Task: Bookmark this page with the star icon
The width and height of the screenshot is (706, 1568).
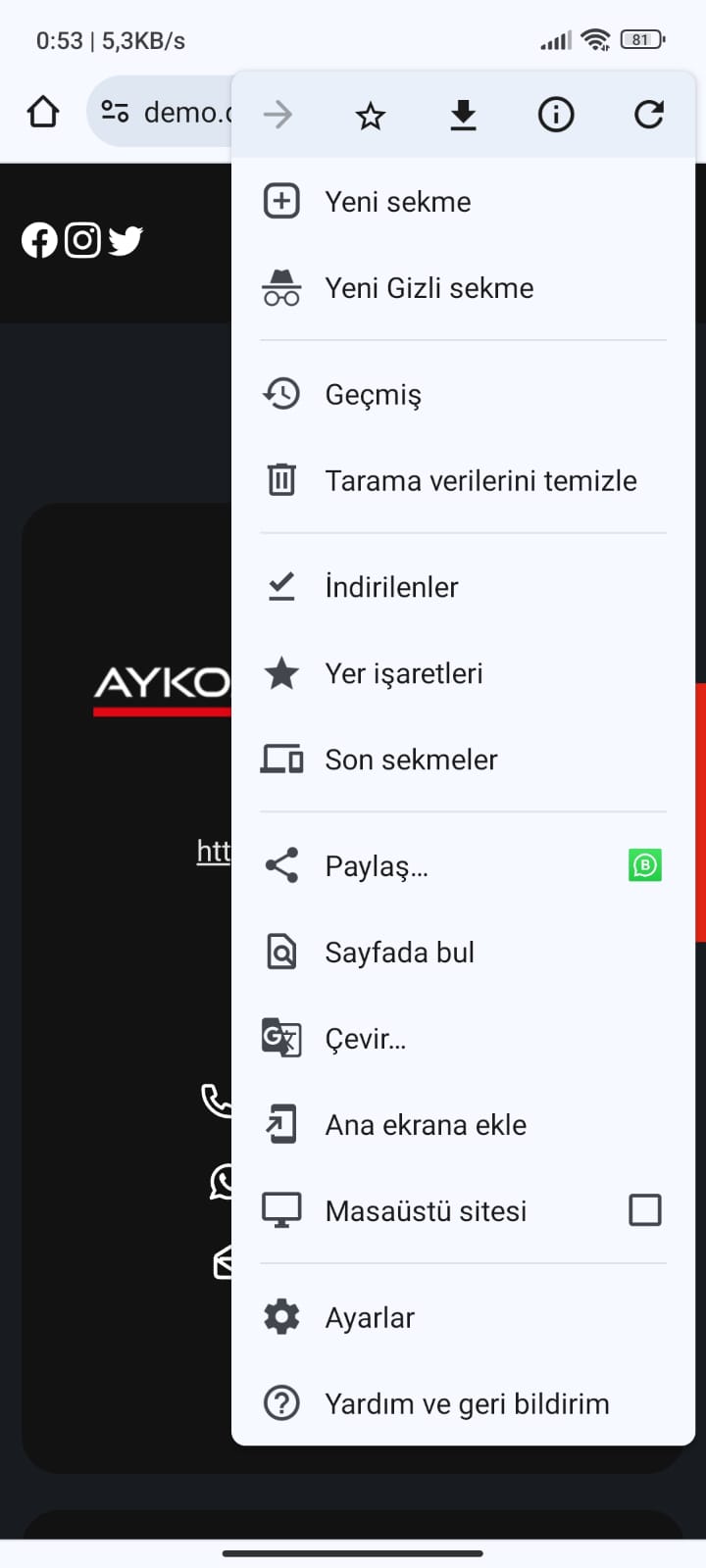Action: (x=371, y=117)
